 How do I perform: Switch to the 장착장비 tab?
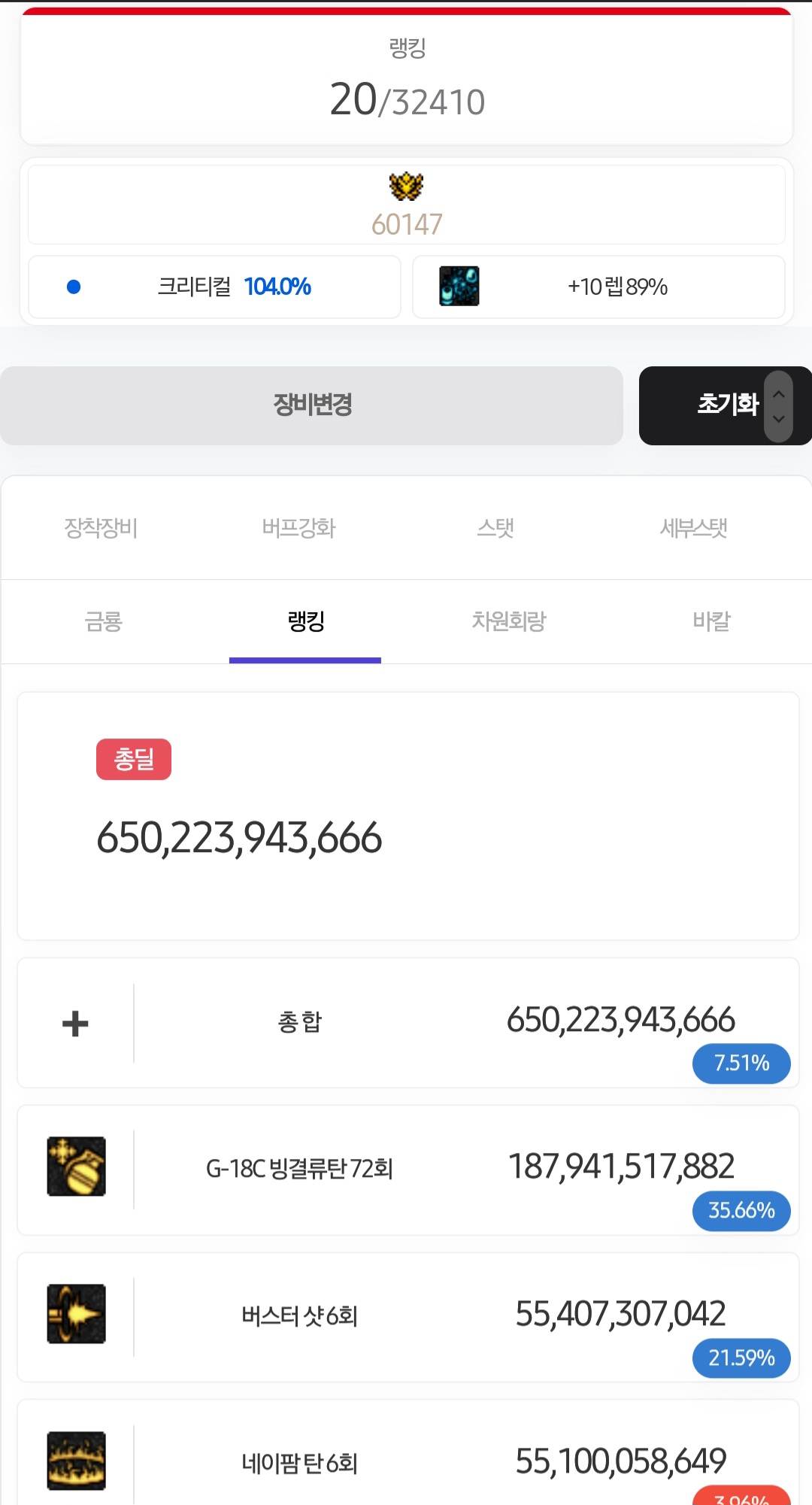(x=101, y=528)
